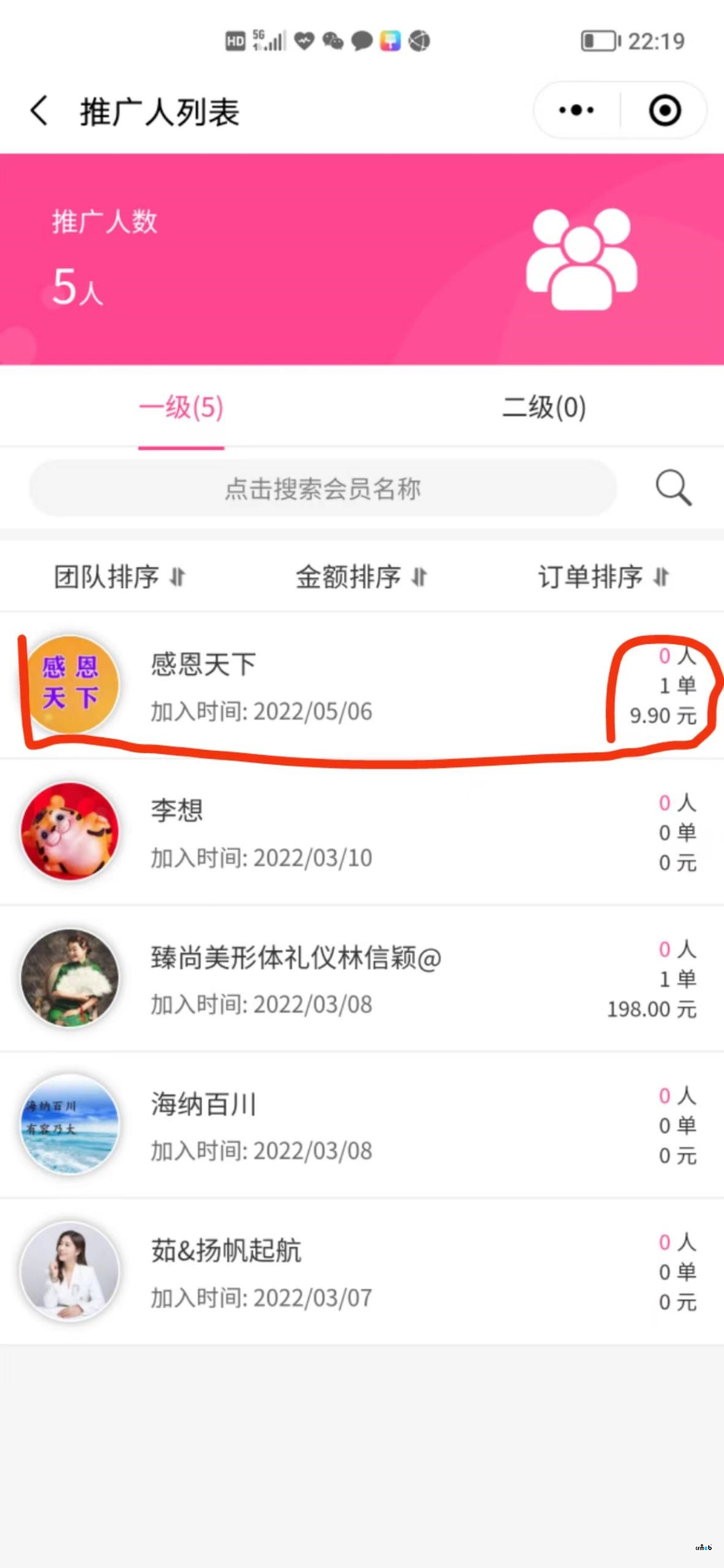The height and width of the screenshot is (1568, 724).
Task: Switch to the 二级(0) tab
Action: coord(544,408)
